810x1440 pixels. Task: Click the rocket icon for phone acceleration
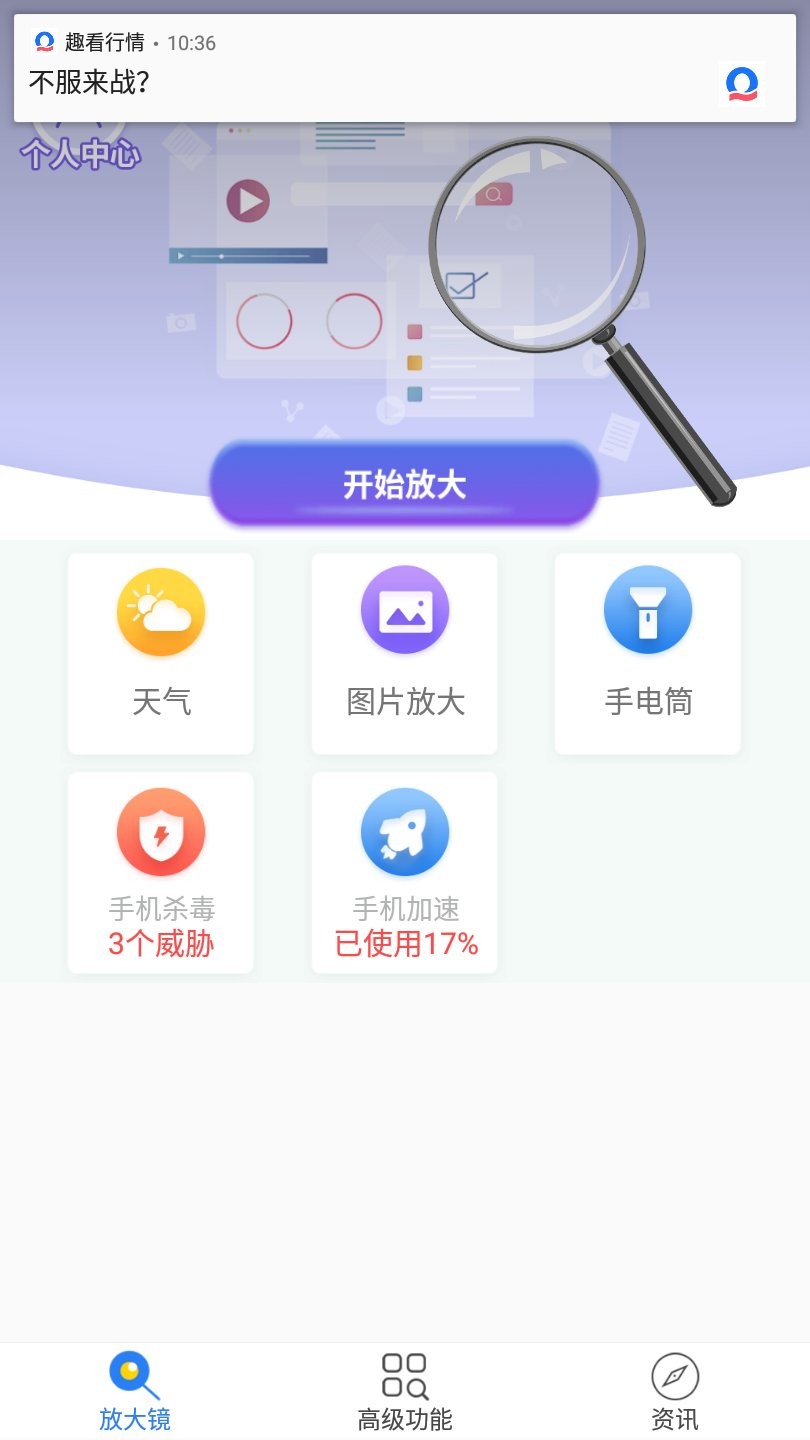pyautogui.click(x=404, y=831)
